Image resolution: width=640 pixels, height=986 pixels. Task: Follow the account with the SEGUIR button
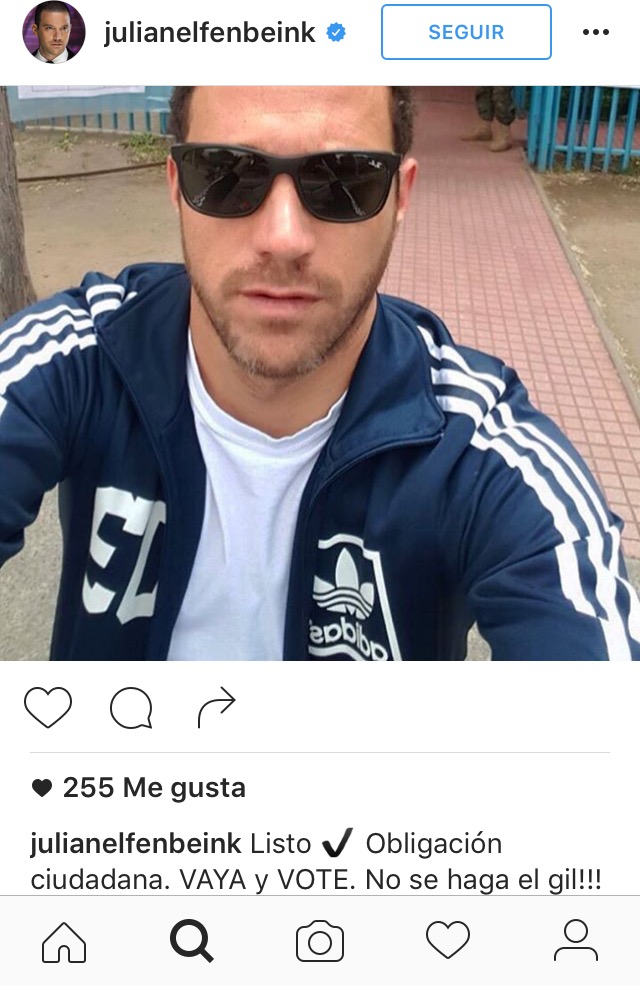465,32
